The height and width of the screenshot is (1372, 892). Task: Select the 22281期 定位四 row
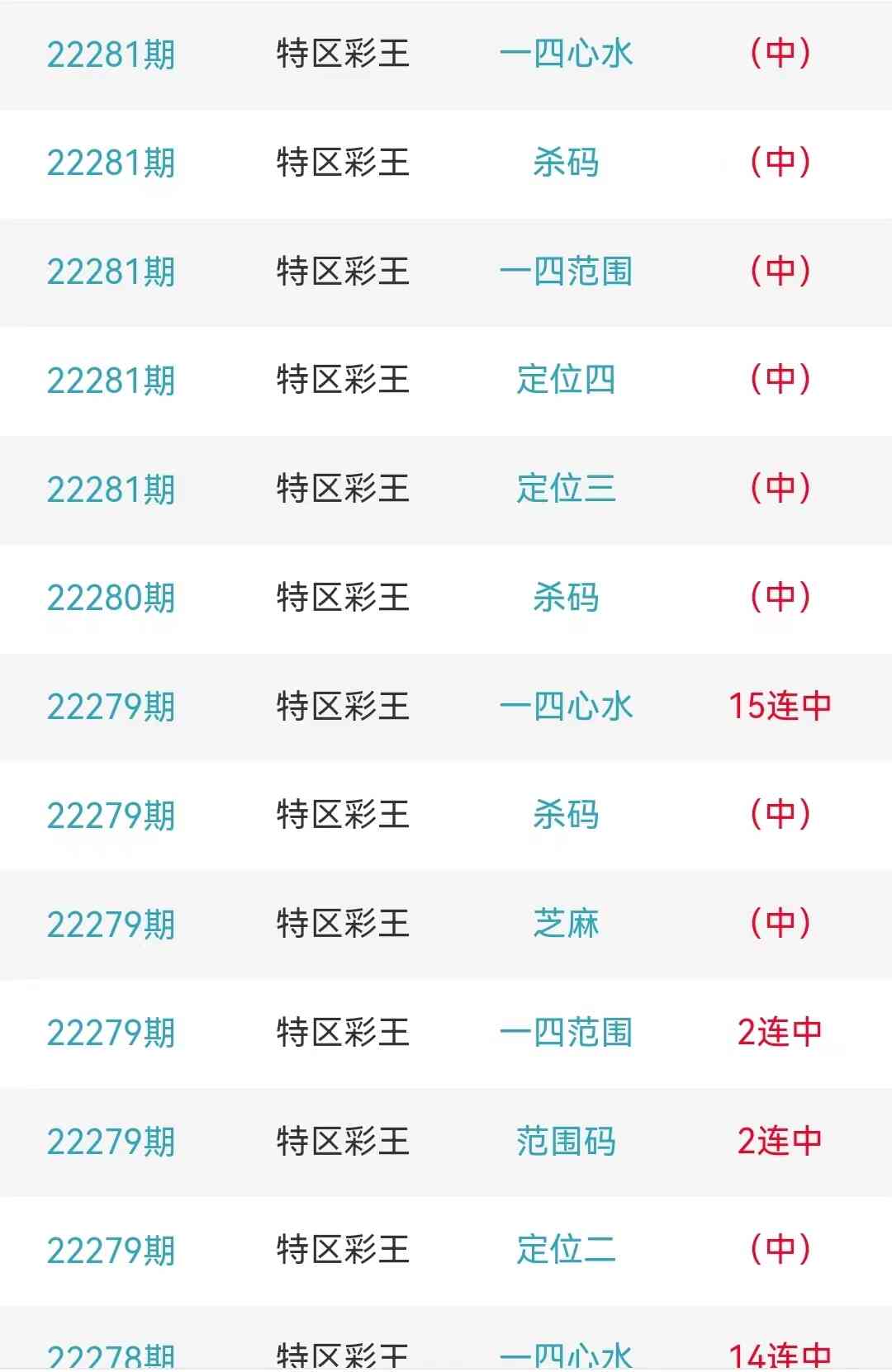coord(566,381)
